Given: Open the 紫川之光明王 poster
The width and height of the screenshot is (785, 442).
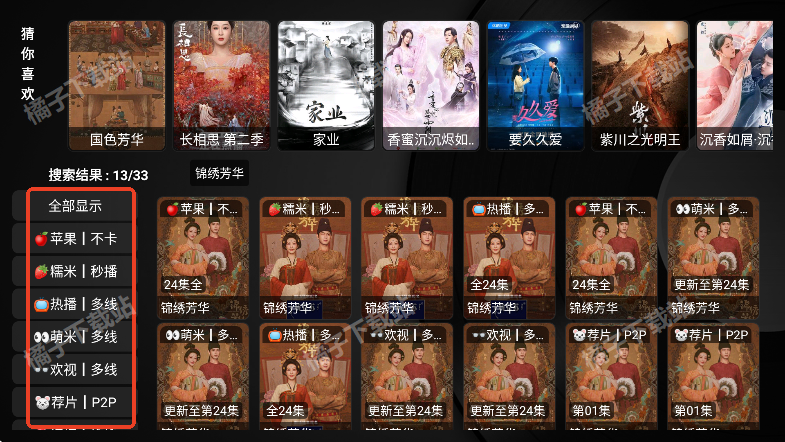Looking at the screenshot, I should (640, 85).
